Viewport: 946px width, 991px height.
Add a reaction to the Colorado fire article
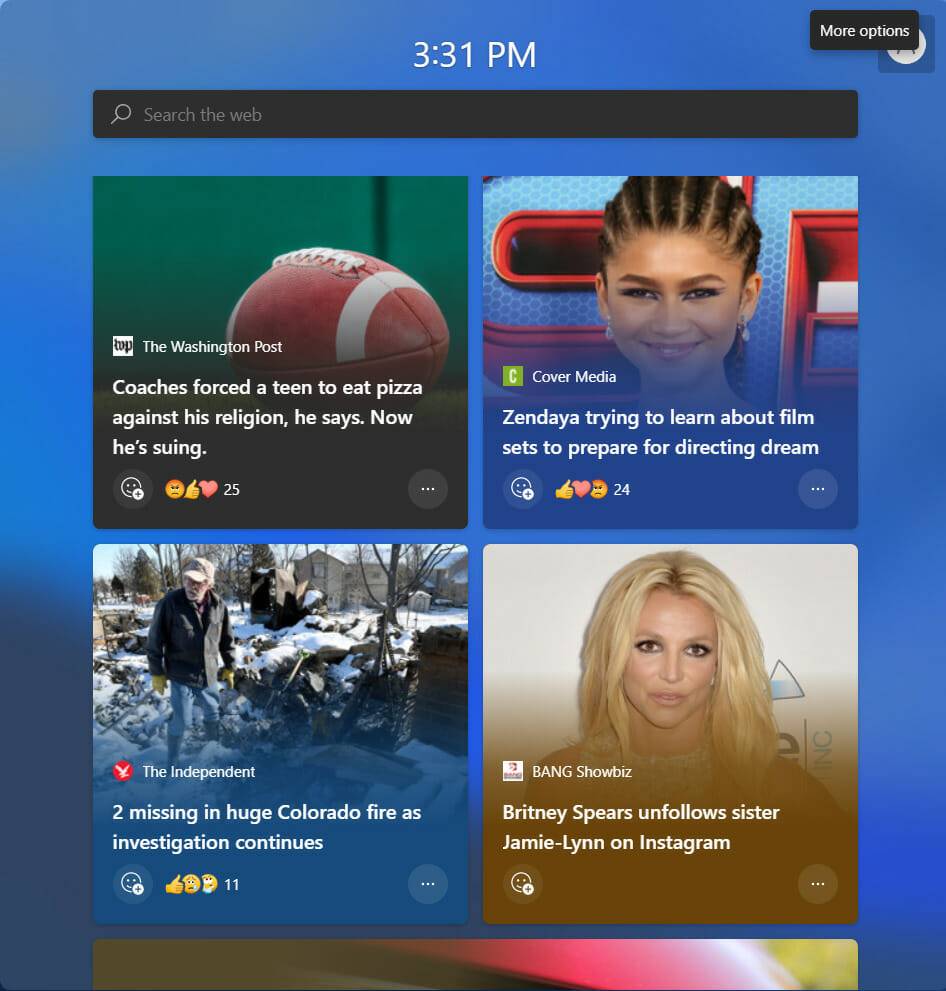pos(132,884)
